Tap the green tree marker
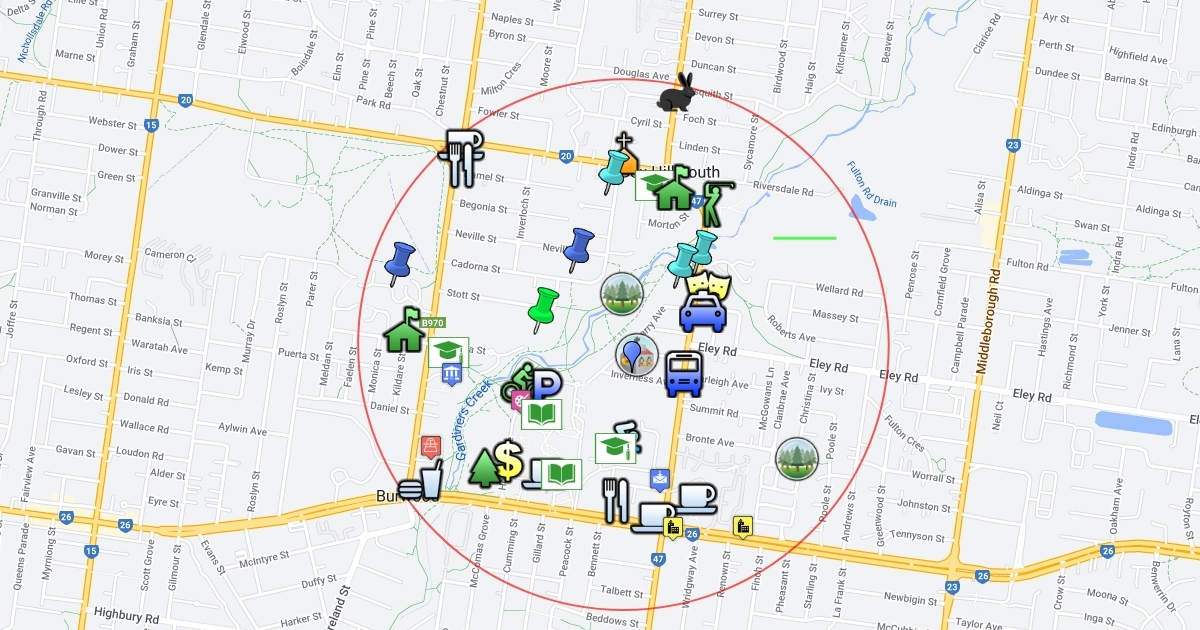Viewport: 1200px width, 630px height. pos(485,467)
